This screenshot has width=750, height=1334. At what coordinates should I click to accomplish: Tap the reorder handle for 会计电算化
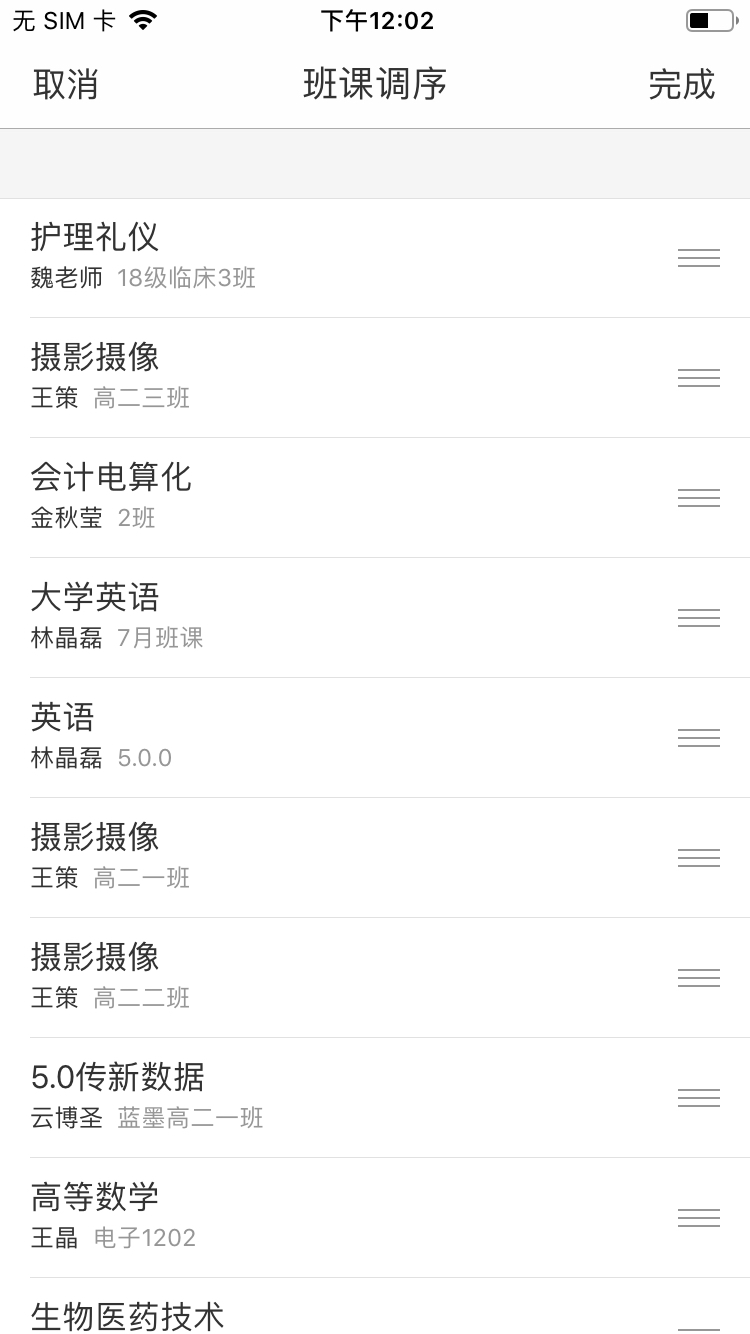698,498
